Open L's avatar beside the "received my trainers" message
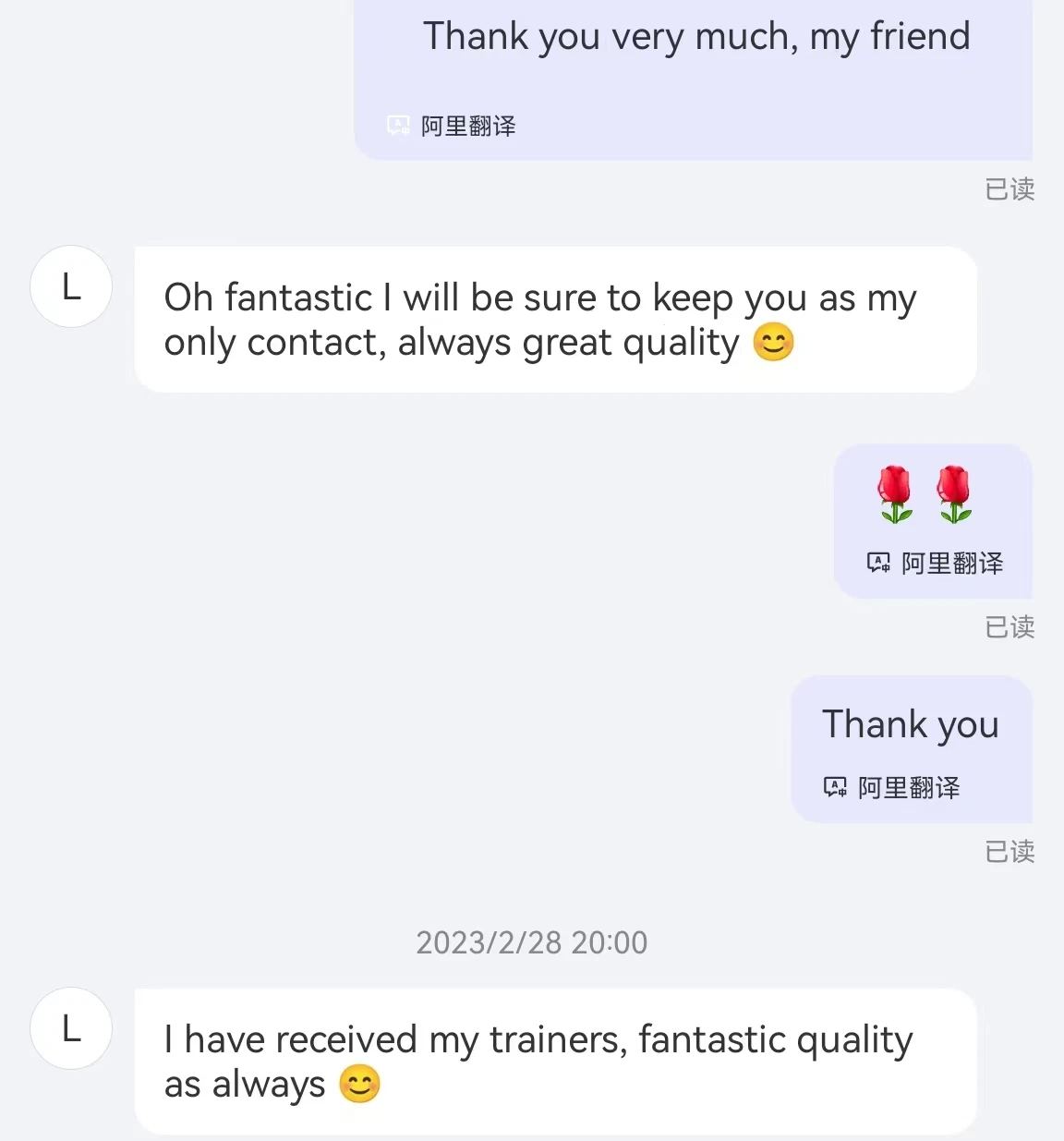 tap(71, 1028)
